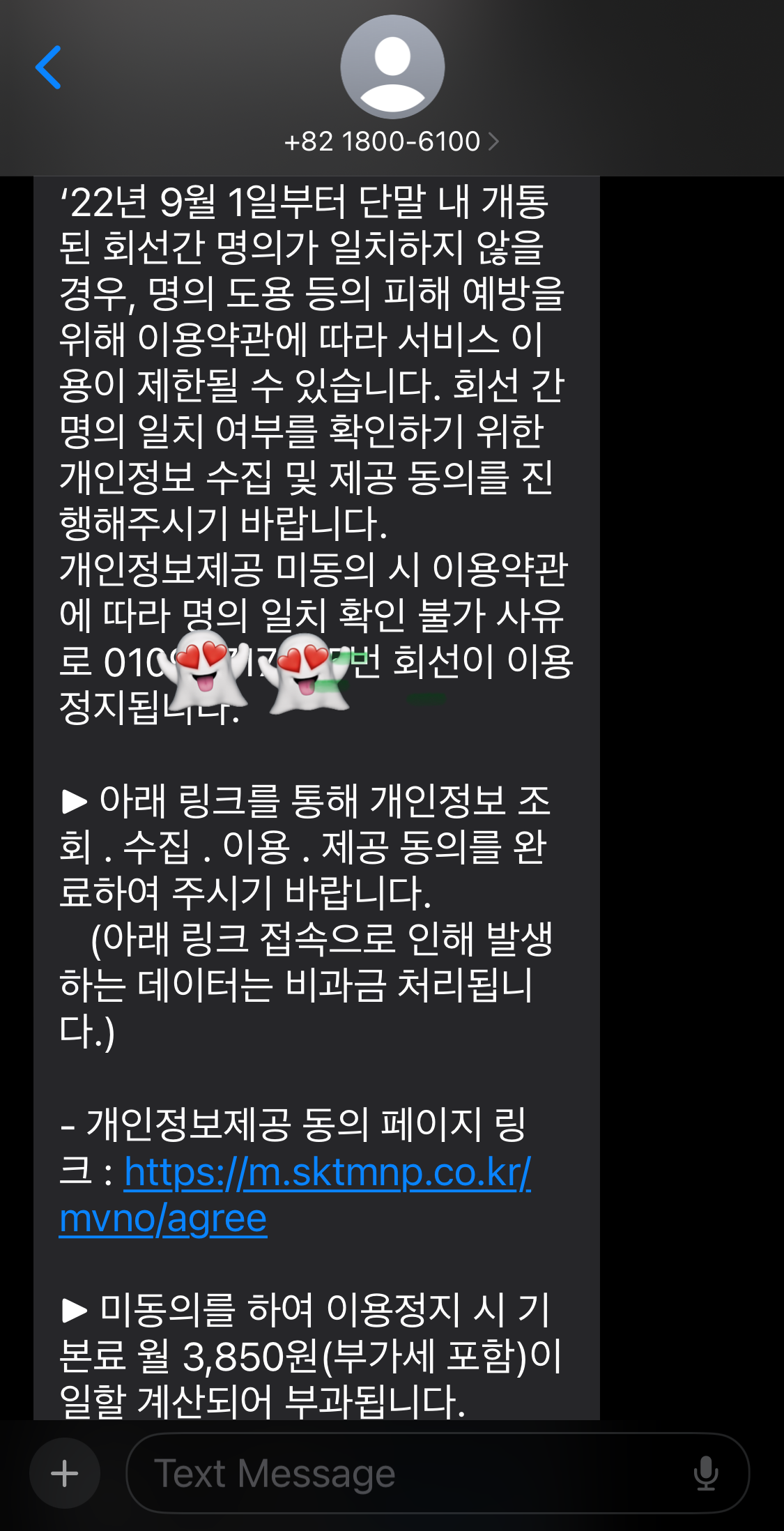Tap the plus attachment button

65,1473
